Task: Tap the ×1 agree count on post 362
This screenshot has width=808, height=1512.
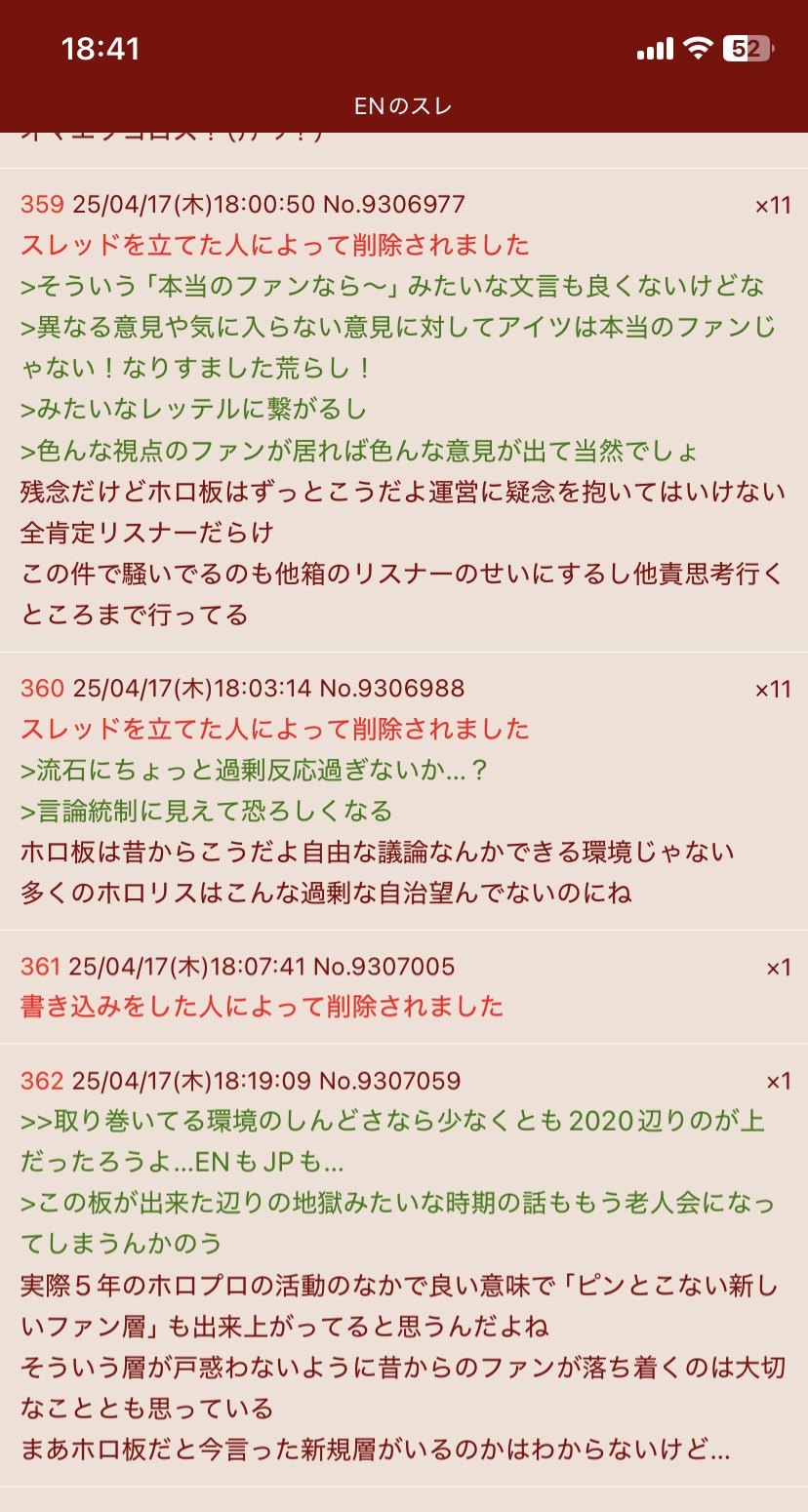Action: (778, 1081)
